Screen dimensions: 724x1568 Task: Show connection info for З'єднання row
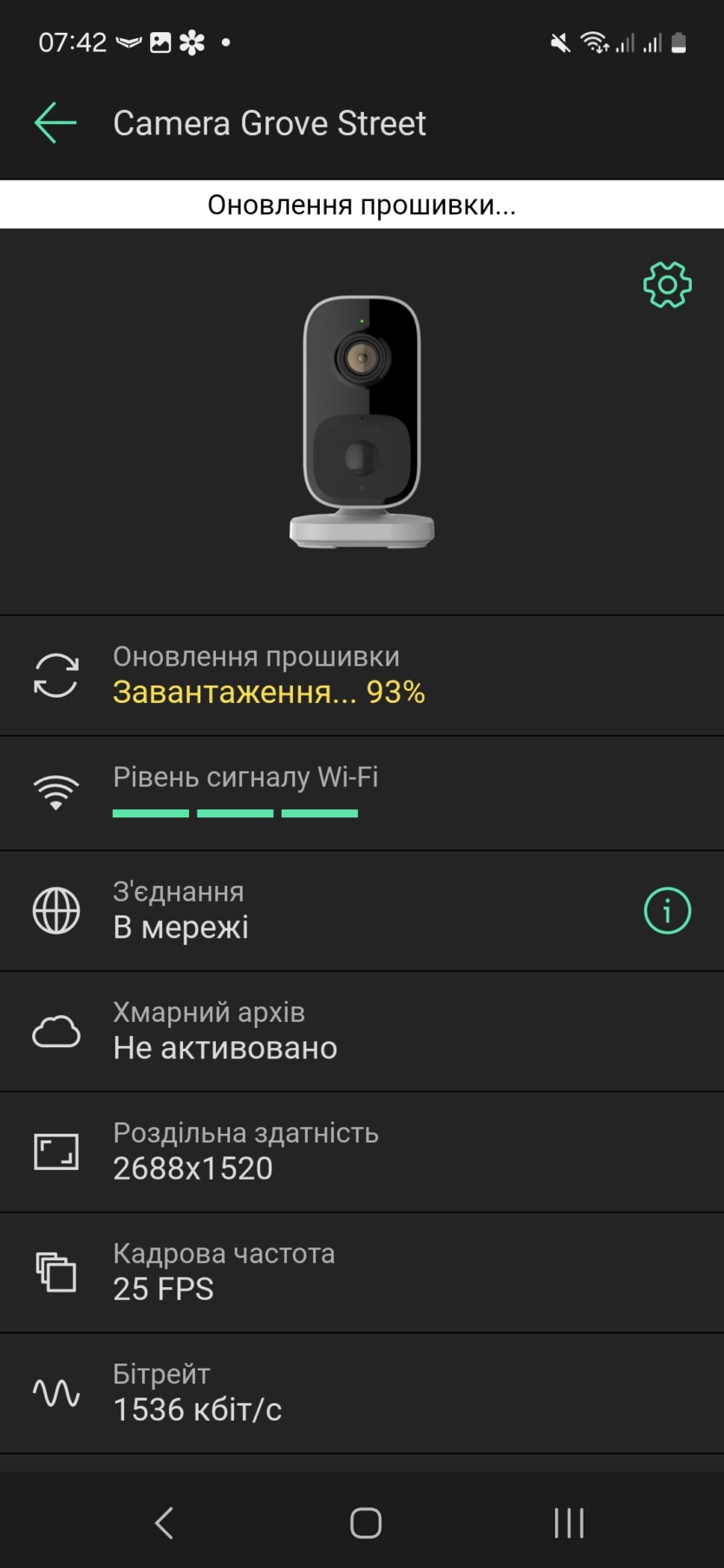click(x=667, y=910)
